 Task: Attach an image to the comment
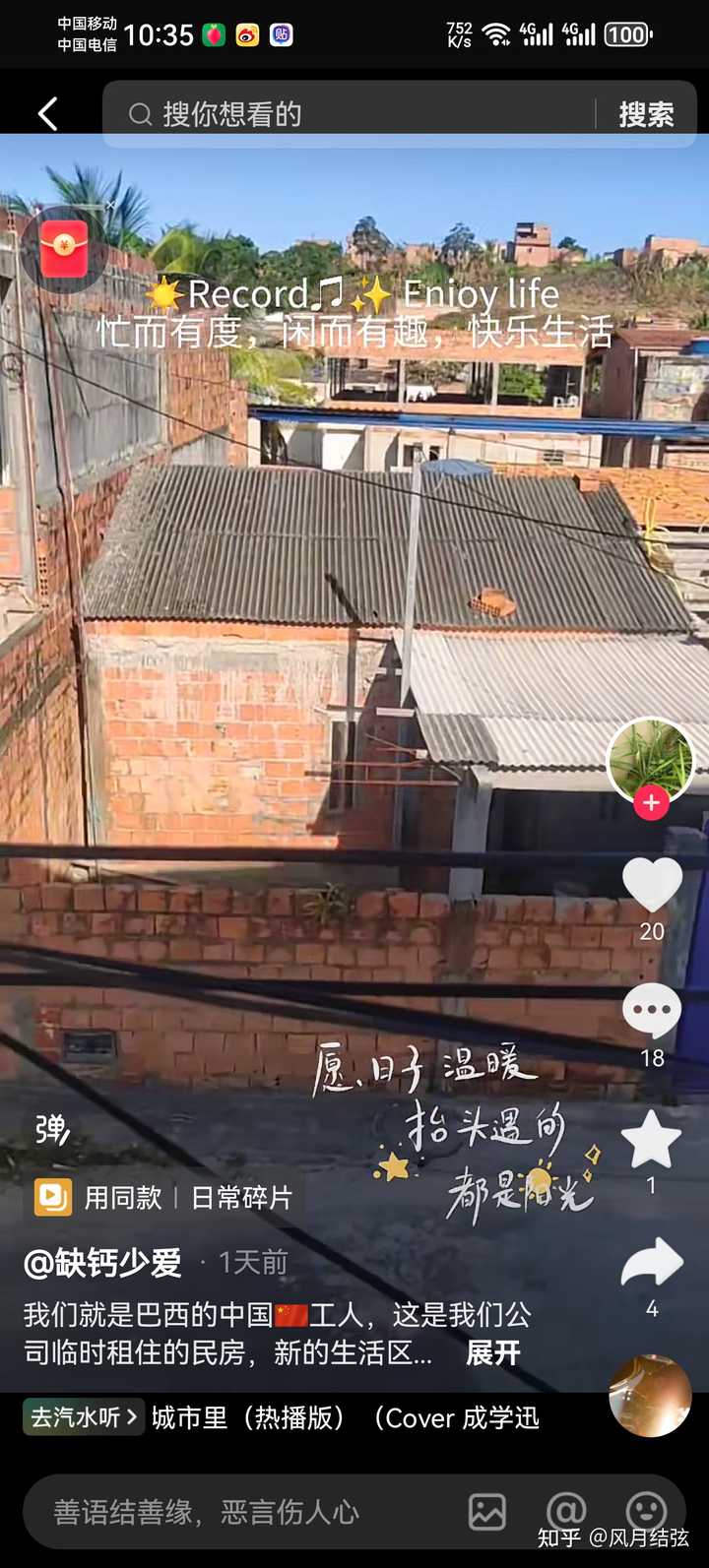pos(486,1512)
